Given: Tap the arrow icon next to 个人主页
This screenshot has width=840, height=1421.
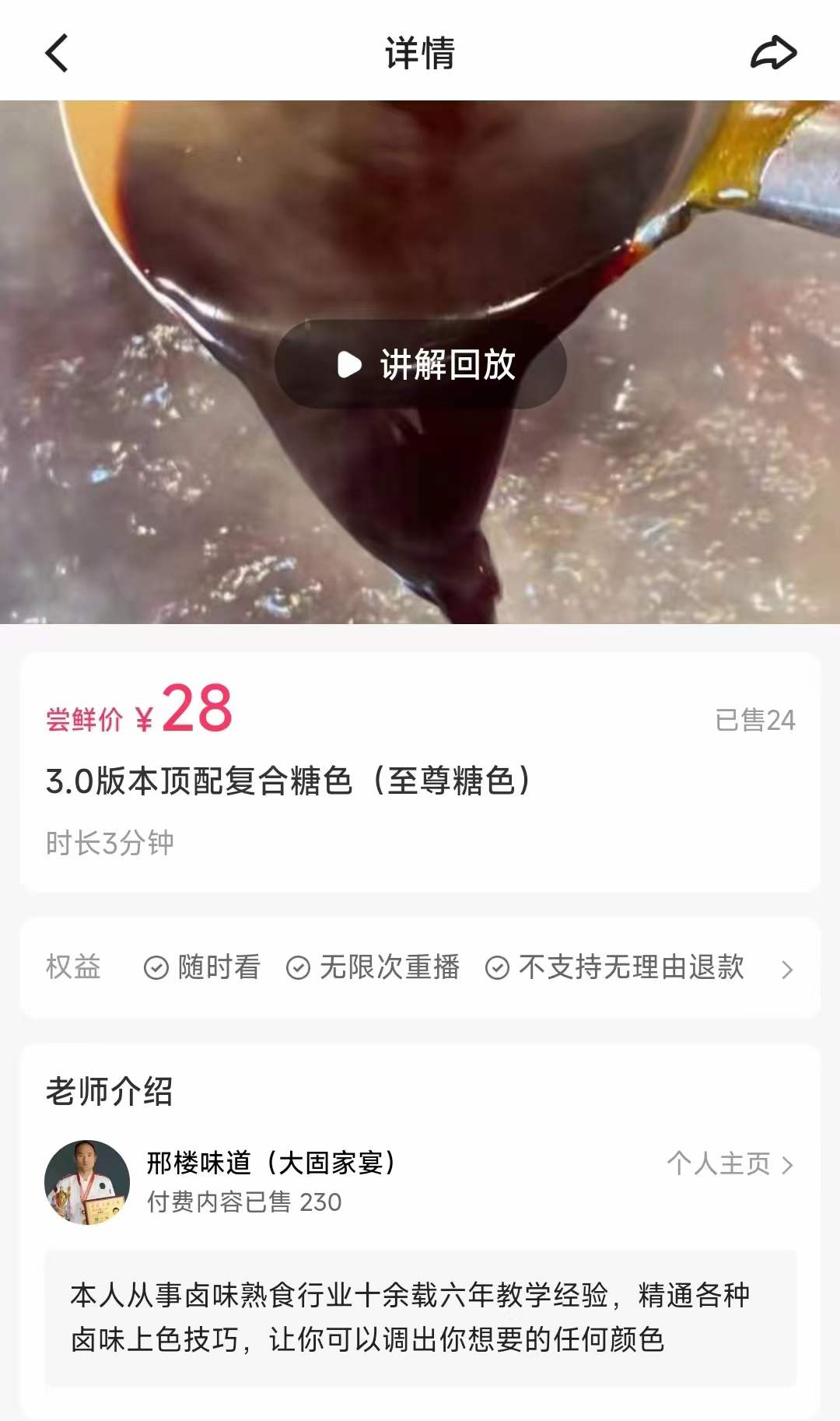Looking at the screenshot, I should click(787, 1165).
